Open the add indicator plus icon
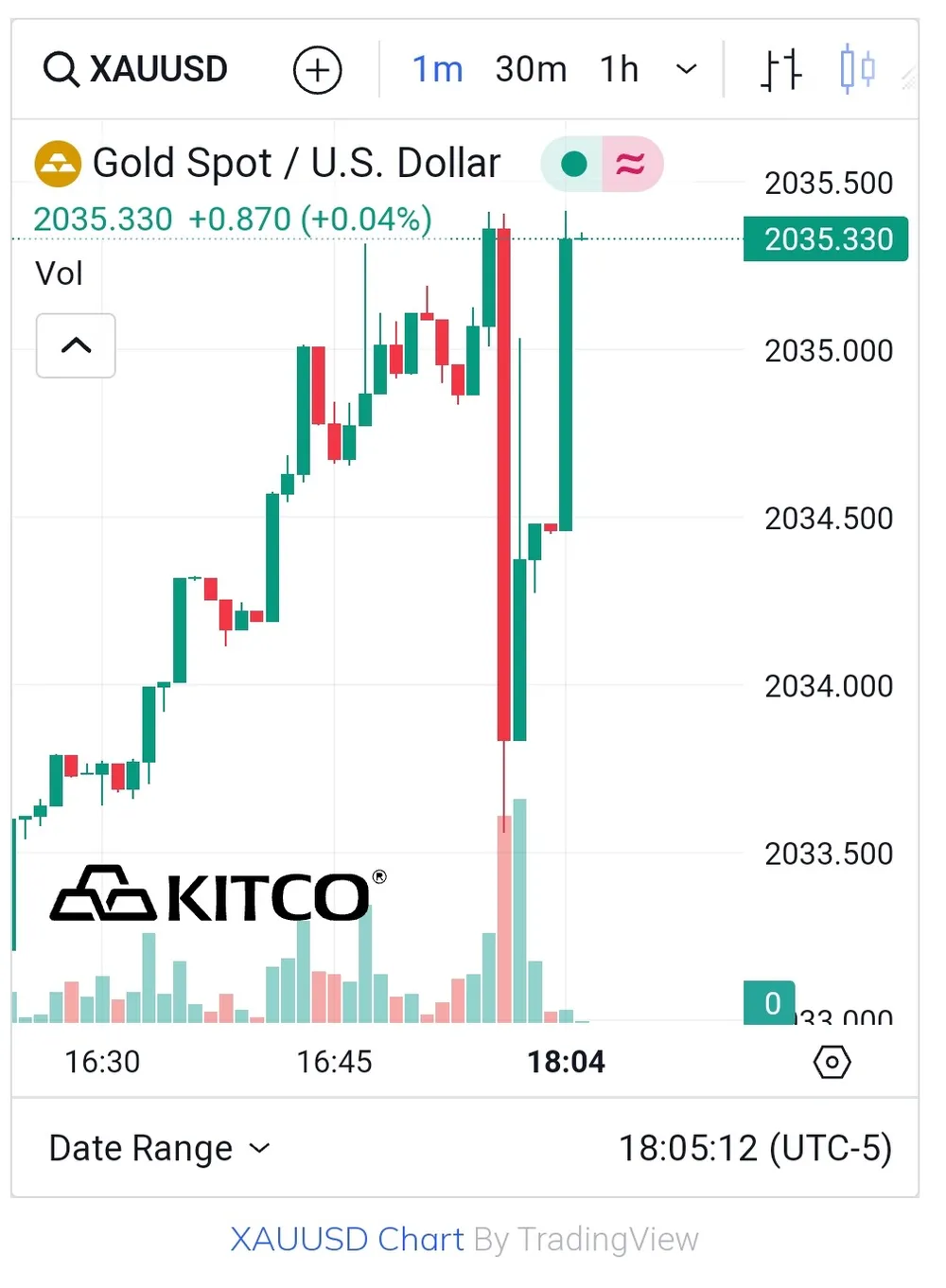Image resolution: width=946 pixels, height=1288 pixels. 317,69
